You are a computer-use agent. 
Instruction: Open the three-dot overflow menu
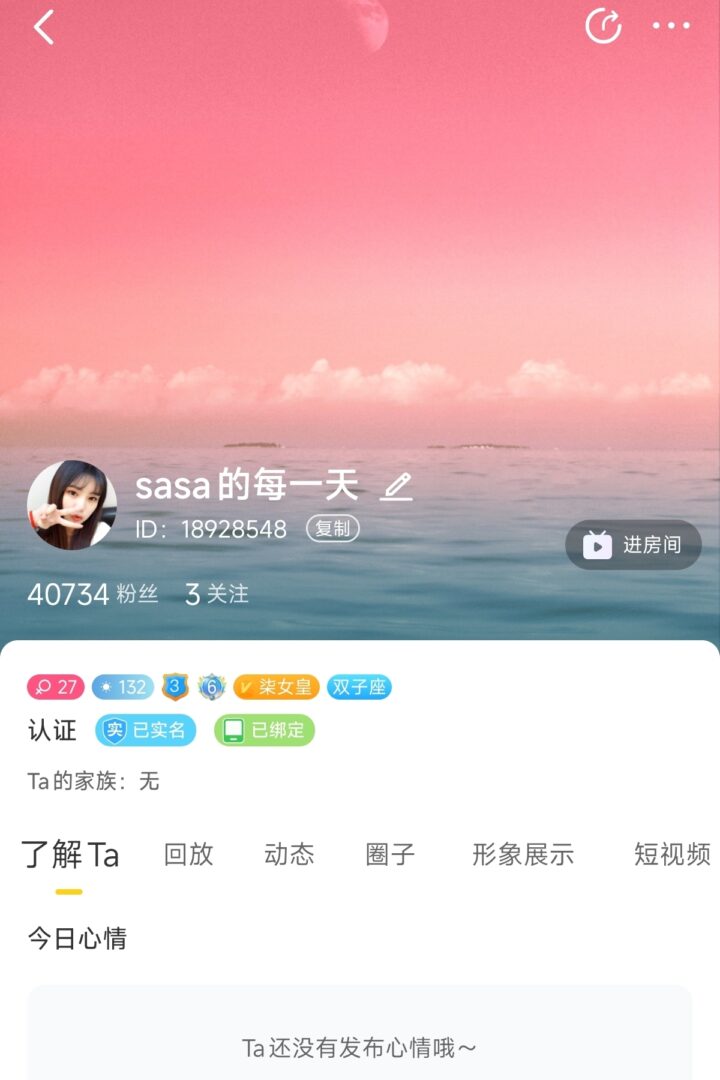coord(671,27)
